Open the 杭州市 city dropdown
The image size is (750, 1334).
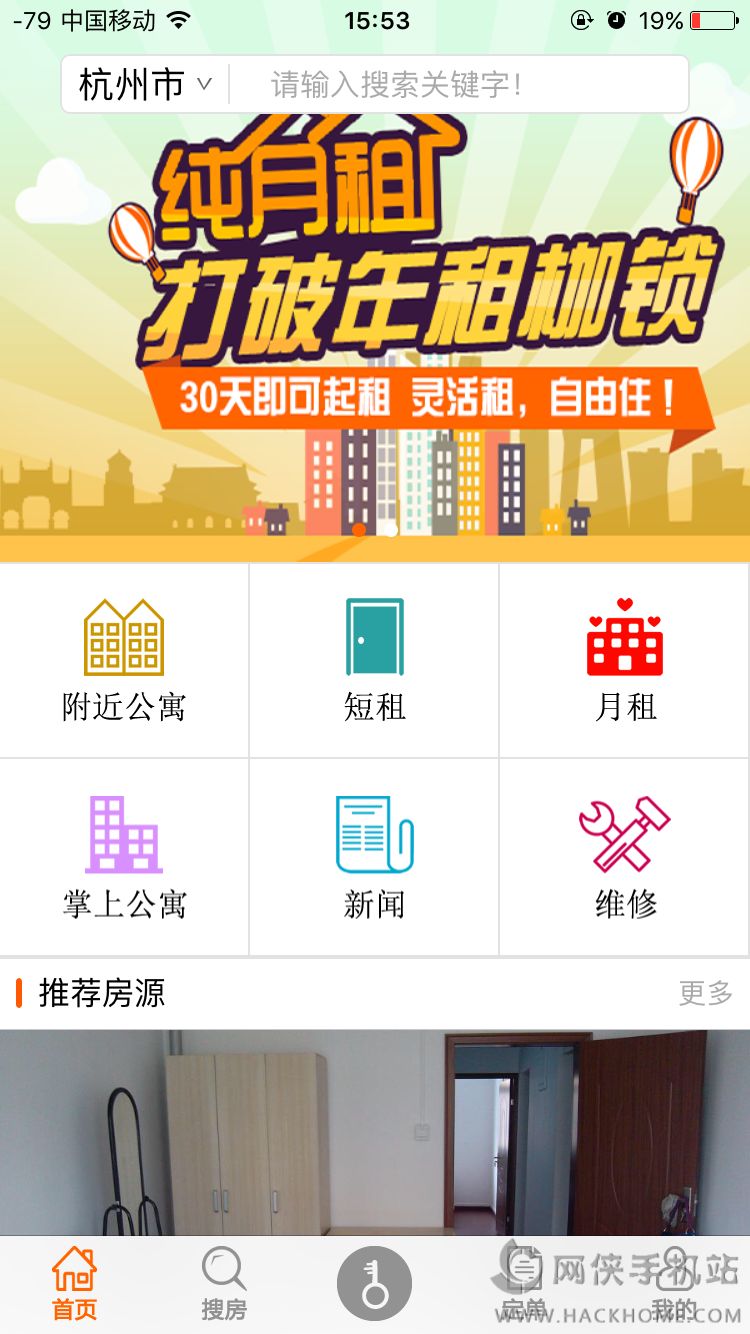[145, 85]
